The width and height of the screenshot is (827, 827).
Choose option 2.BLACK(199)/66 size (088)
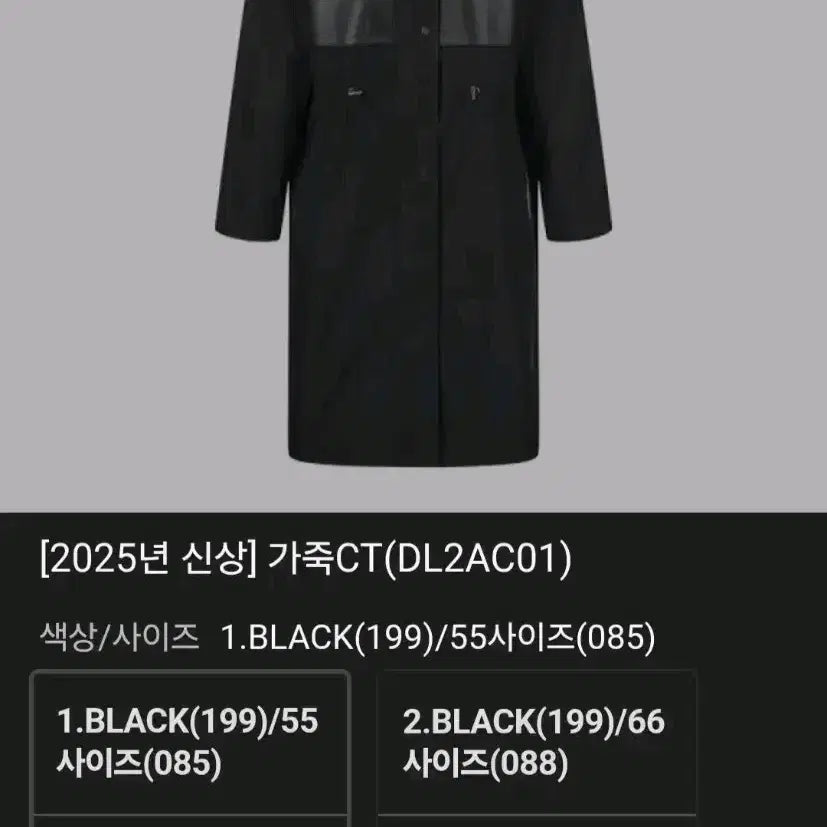(535, 743)
